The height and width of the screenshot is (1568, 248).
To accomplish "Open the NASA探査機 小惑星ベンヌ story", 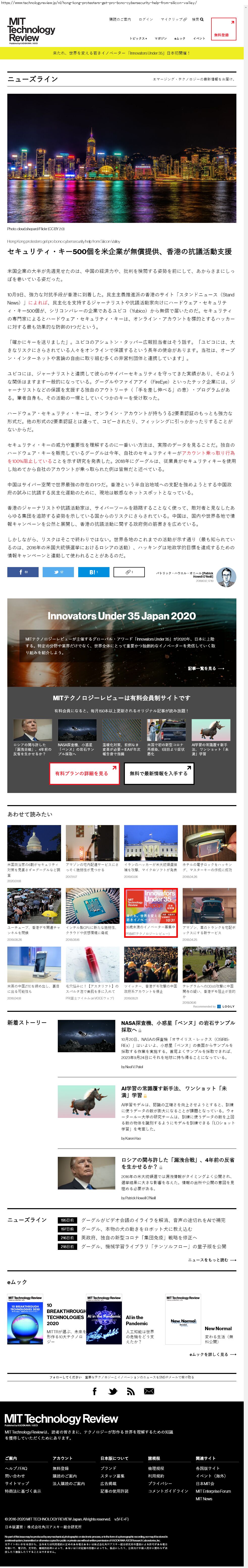I will click(178, 1026).
